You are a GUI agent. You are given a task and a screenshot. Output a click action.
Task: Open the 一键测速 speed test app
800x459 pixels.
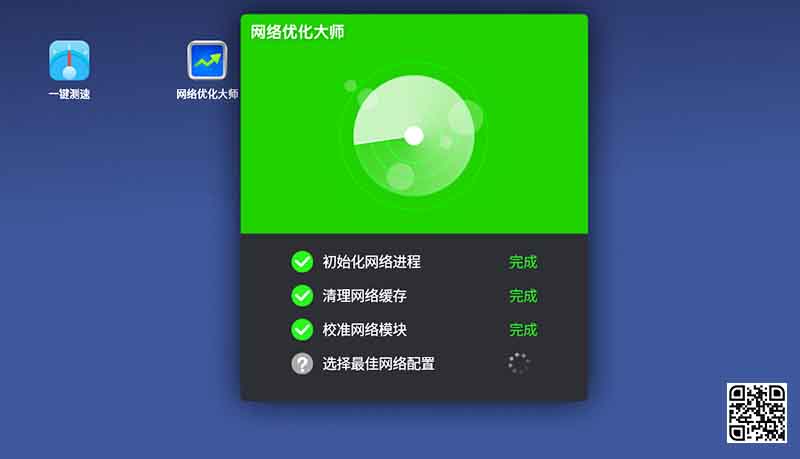pos(69,62)
